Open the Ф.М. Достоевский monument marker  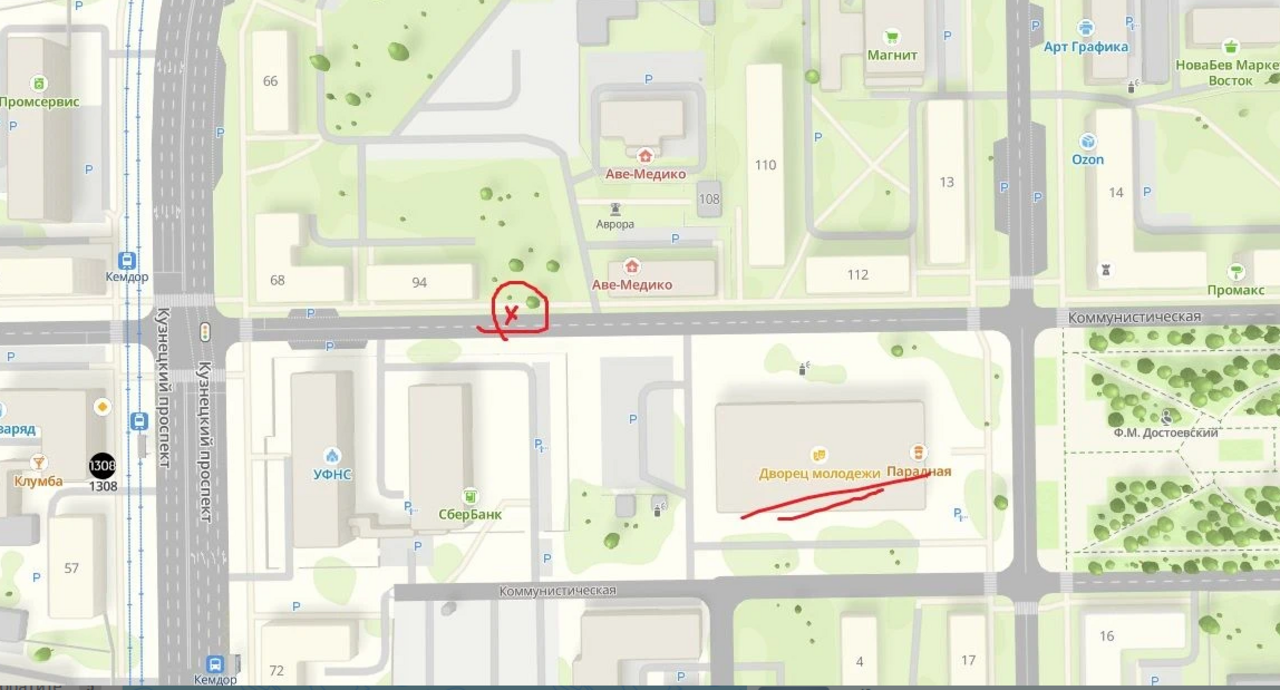1166,416
